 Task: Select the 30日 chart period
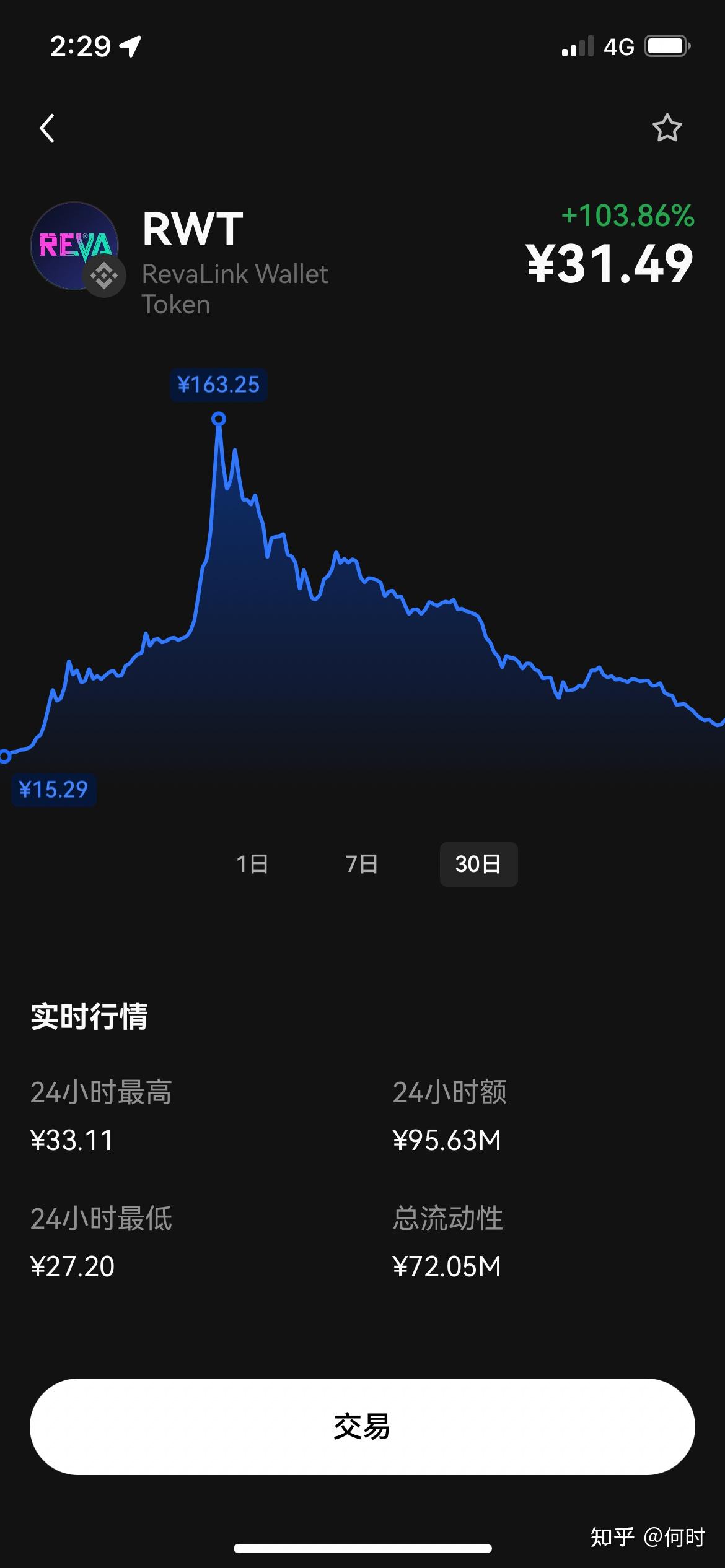pos(478,864)
